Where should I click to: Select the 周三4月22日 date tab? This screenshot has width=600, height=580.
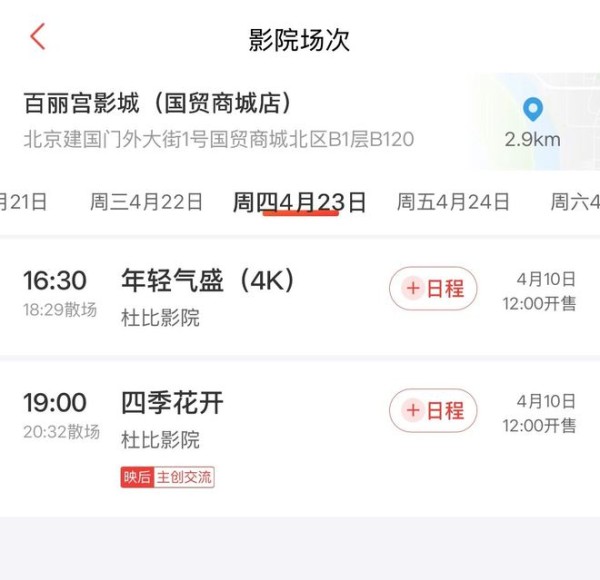[146, 202]
